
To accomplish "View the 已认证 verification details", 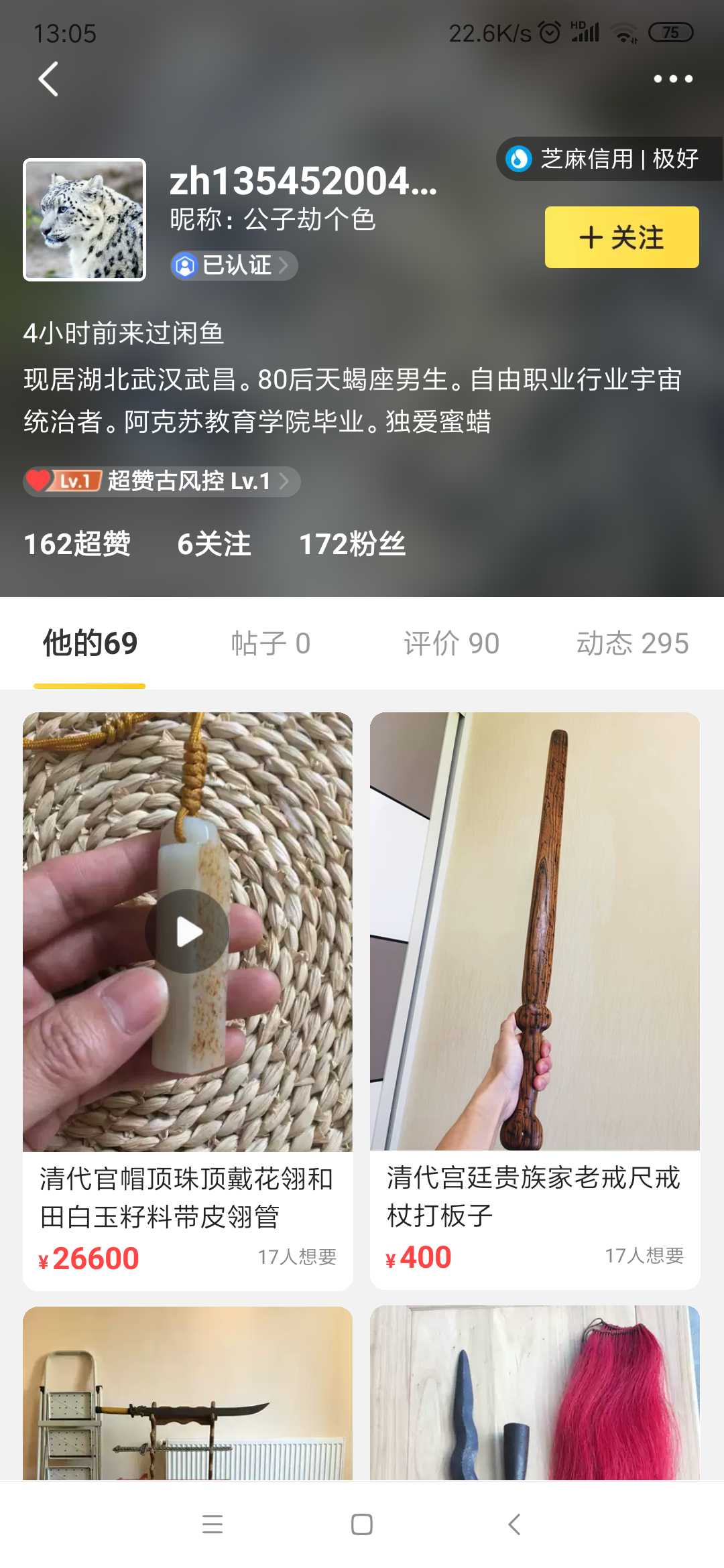I will (x=233, y=265).
